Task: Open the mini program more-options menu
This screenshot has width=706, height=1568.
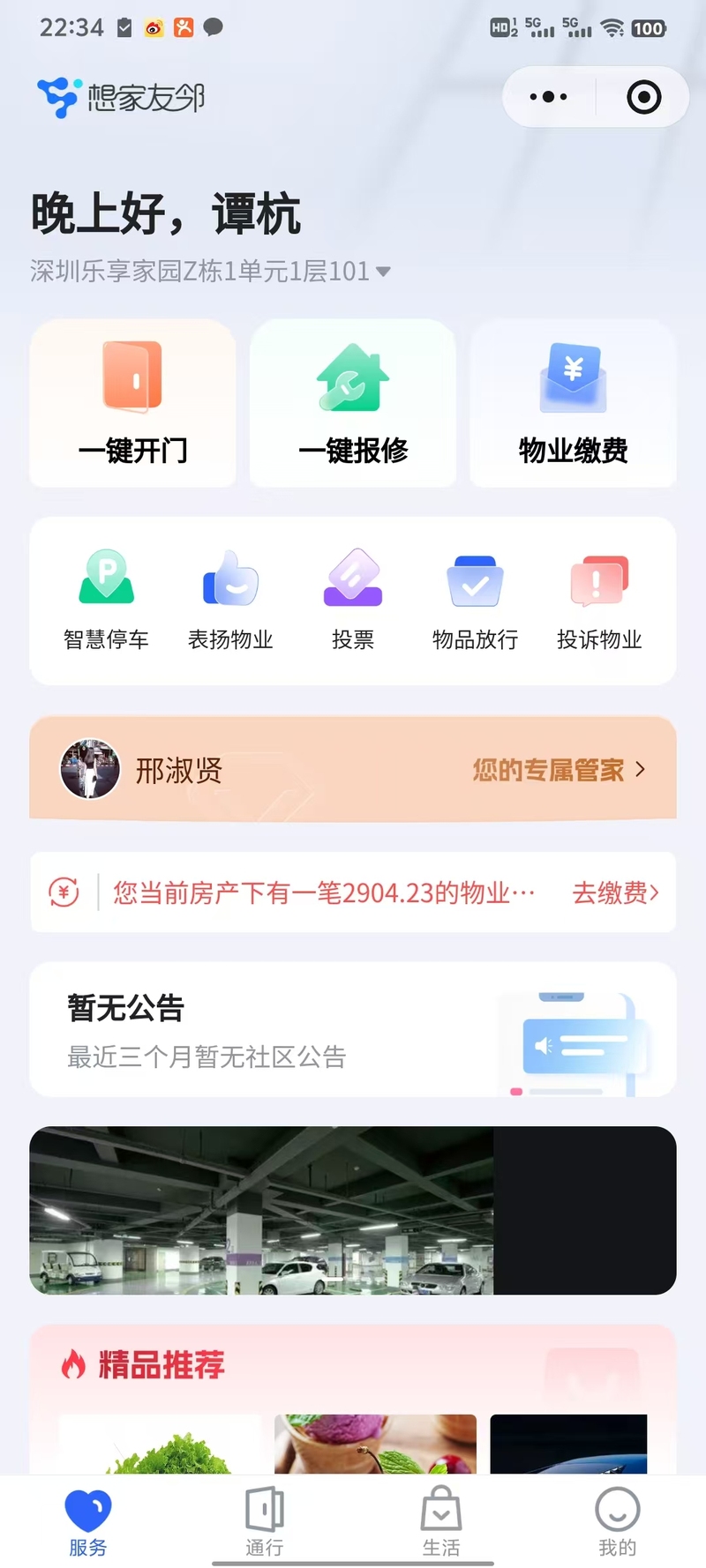Action: tap(548, 97)
